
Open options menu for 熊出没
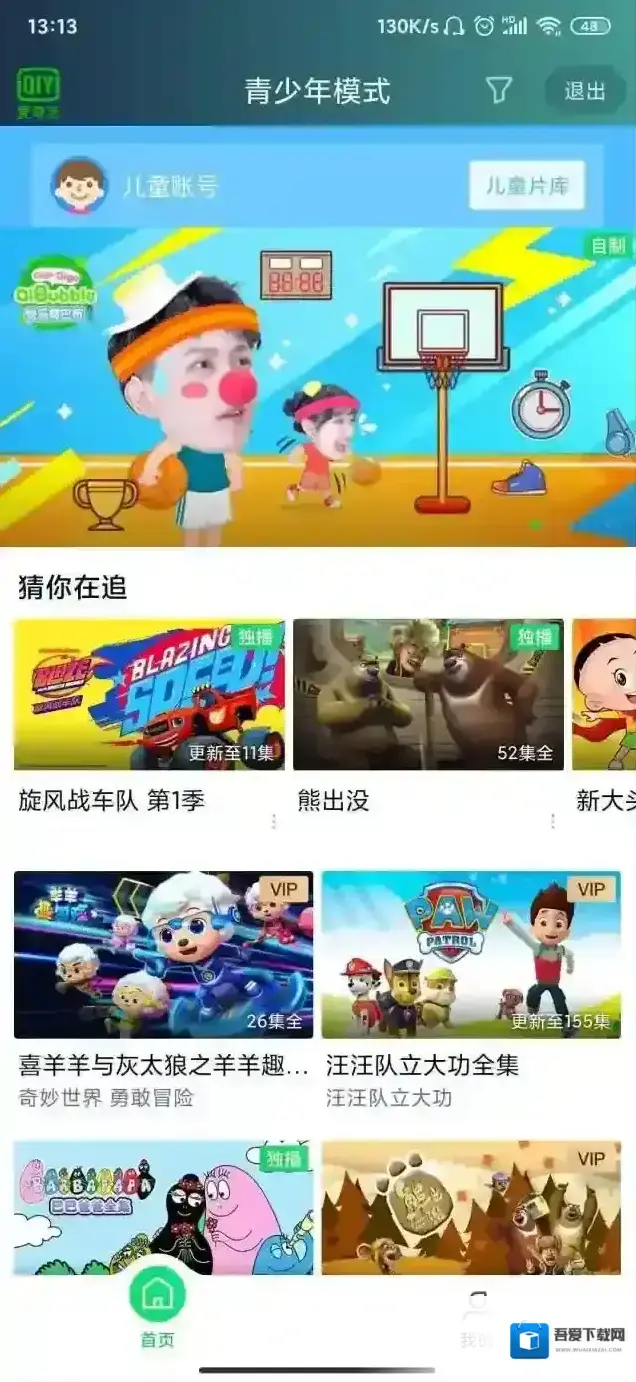552,821
